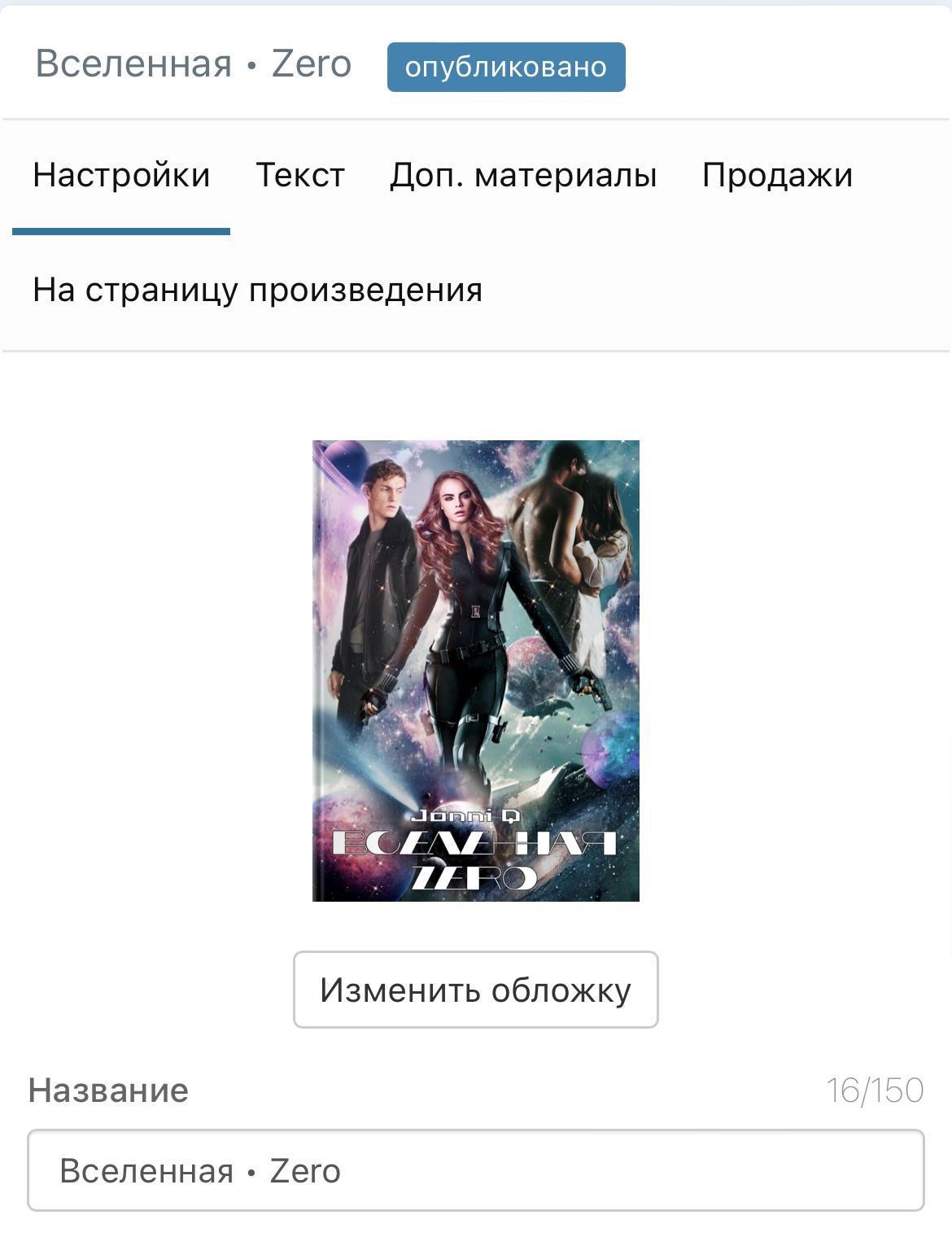Switch to the Текст tab
Viewport: 952px width, 1237px height.
pyautogui.click(x=300, y=176)
